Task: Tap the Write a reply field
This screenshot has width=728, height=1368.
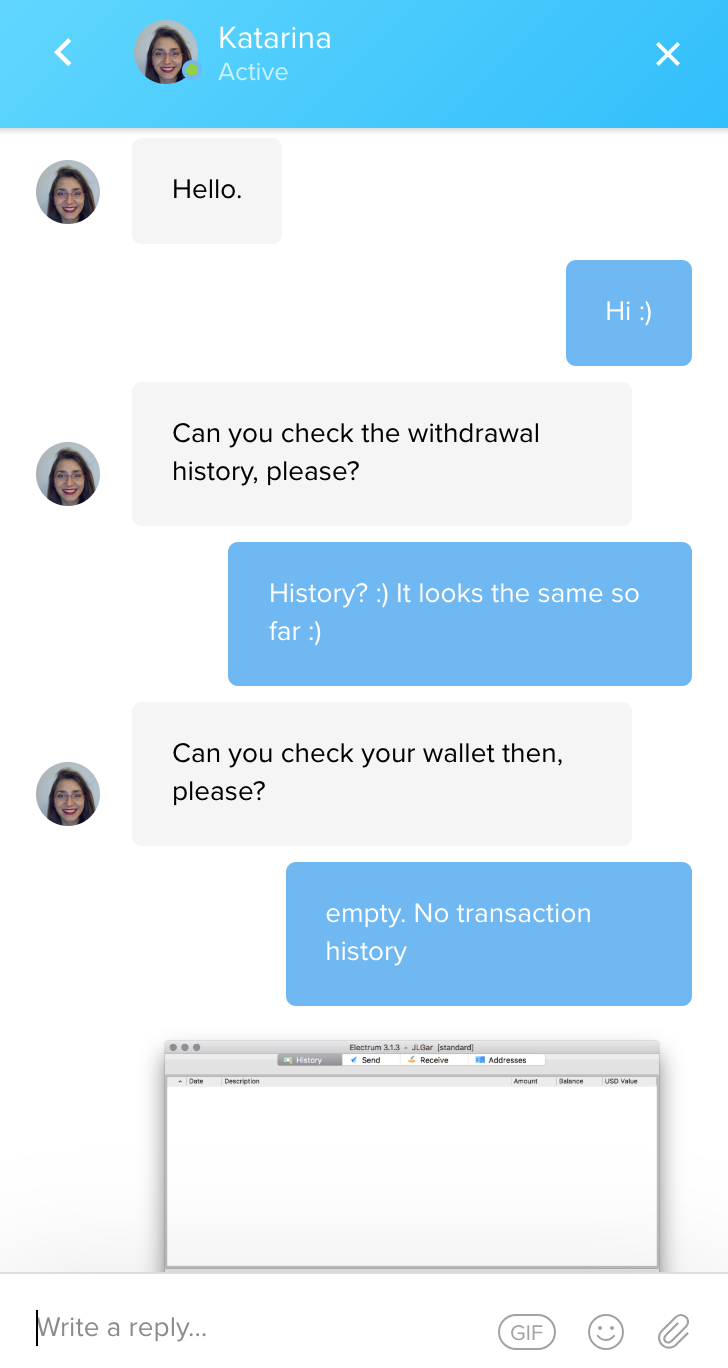Action: coord(260,1328)
